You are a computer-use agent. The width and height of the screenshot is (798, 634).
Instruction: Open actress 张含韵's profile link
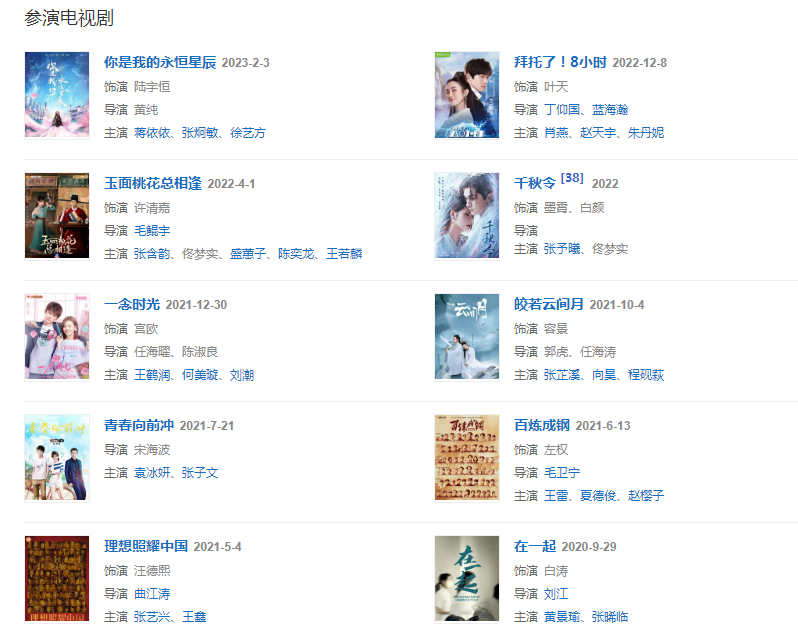[153, 253]
